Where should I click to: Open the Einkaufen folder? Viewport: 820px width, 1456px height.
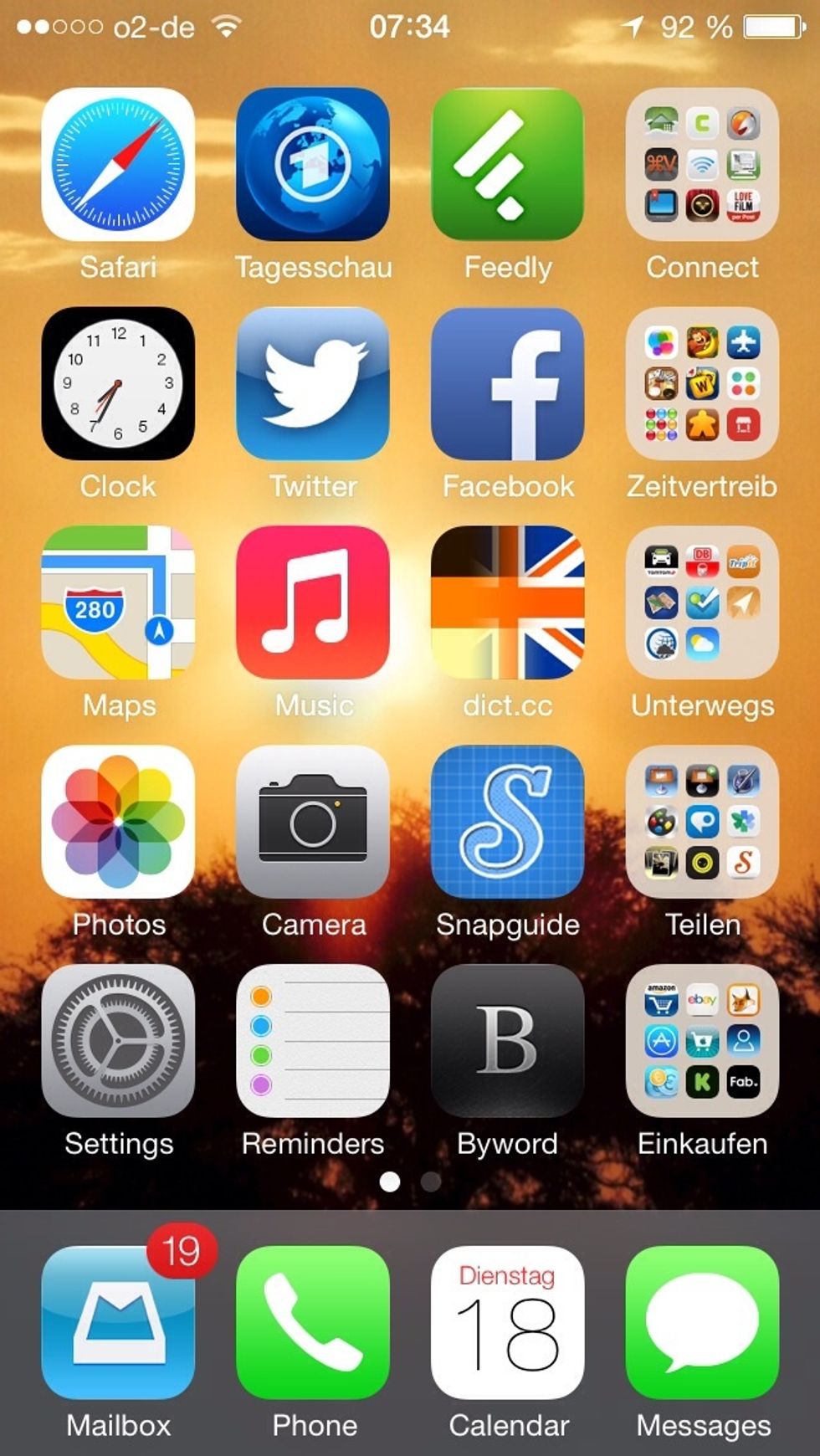point(703,1041)
